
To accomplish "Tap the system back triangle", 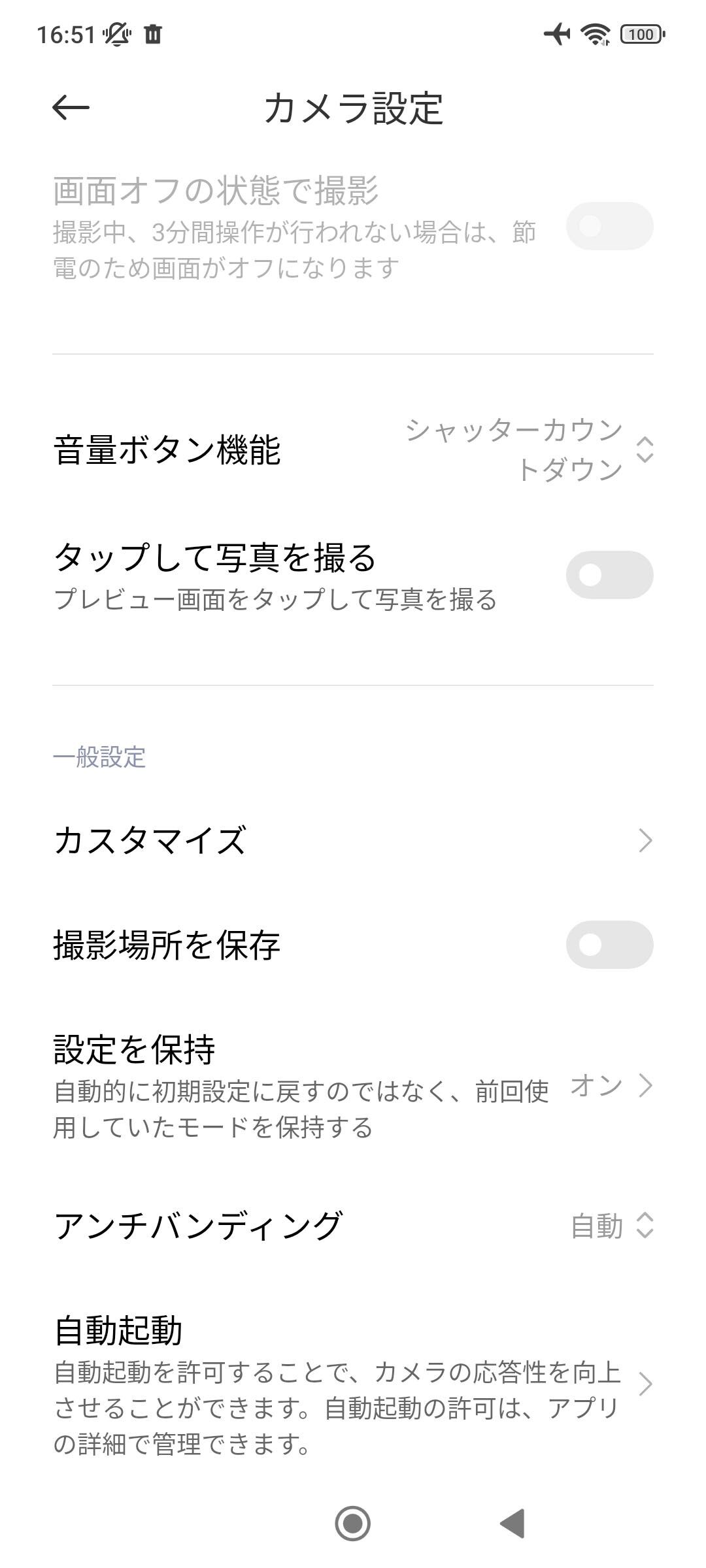I will click(x=513, y=1524).
